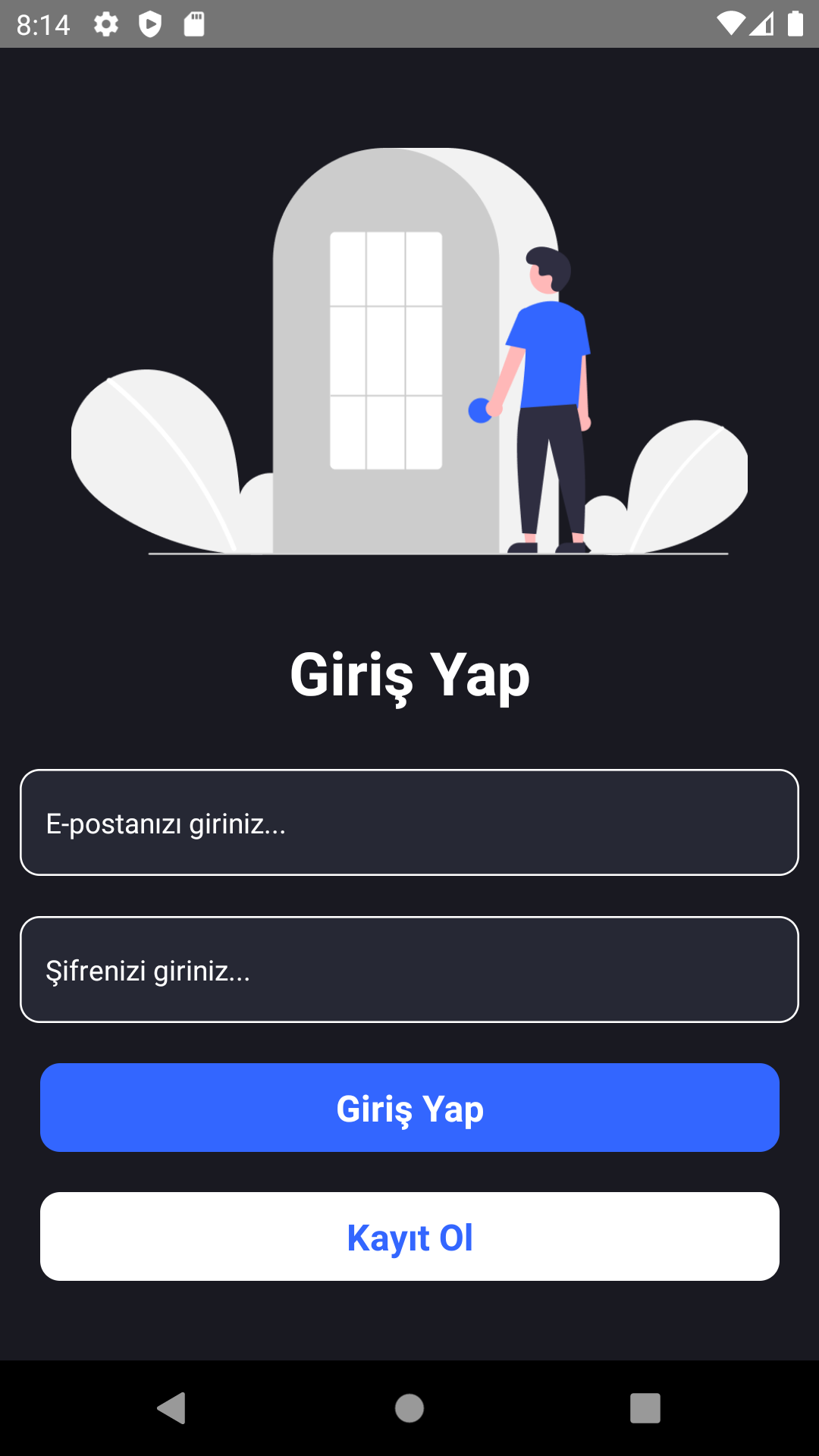819x1456 pixels.
Task: Tap the Play Protect shield icon
Action: pos(150,23)
